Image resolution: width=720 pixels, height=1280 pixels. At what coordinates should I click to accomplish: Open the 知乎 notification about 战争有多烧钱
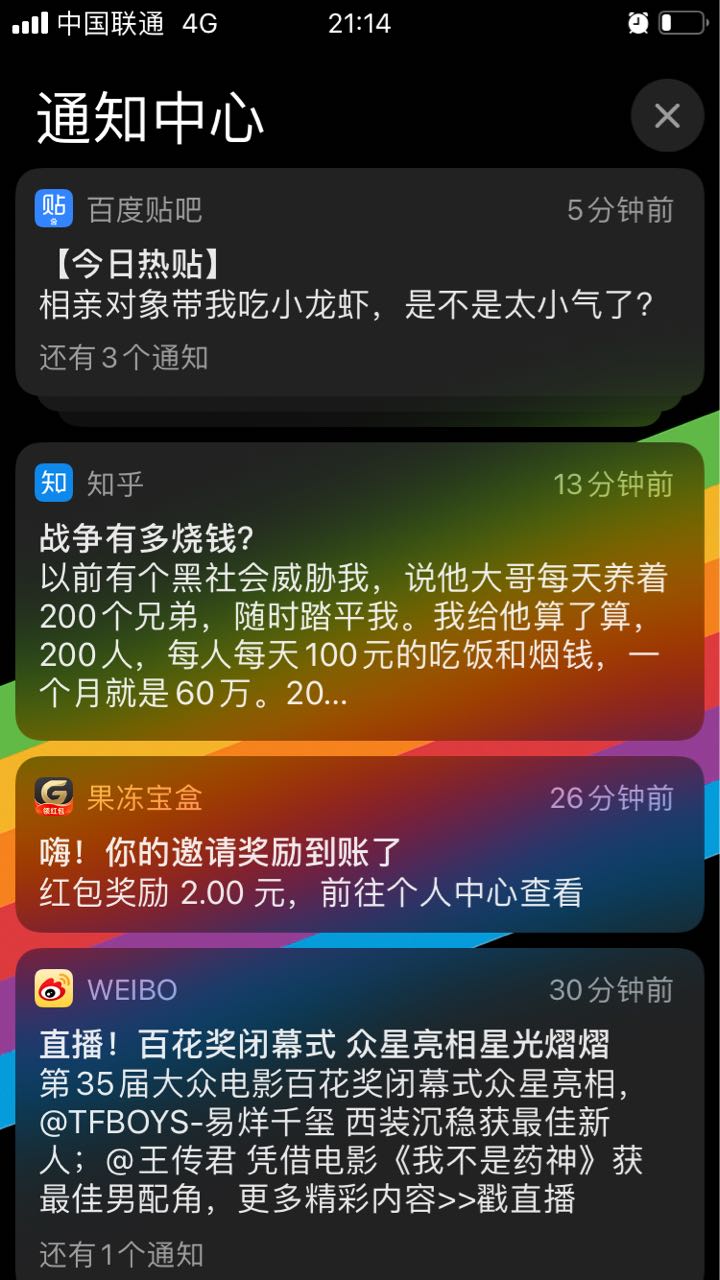pos(360,591)
